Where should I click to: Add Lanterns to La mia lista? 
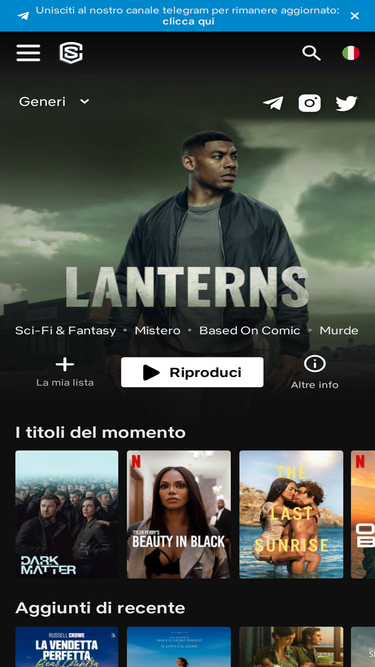(65, 372)
